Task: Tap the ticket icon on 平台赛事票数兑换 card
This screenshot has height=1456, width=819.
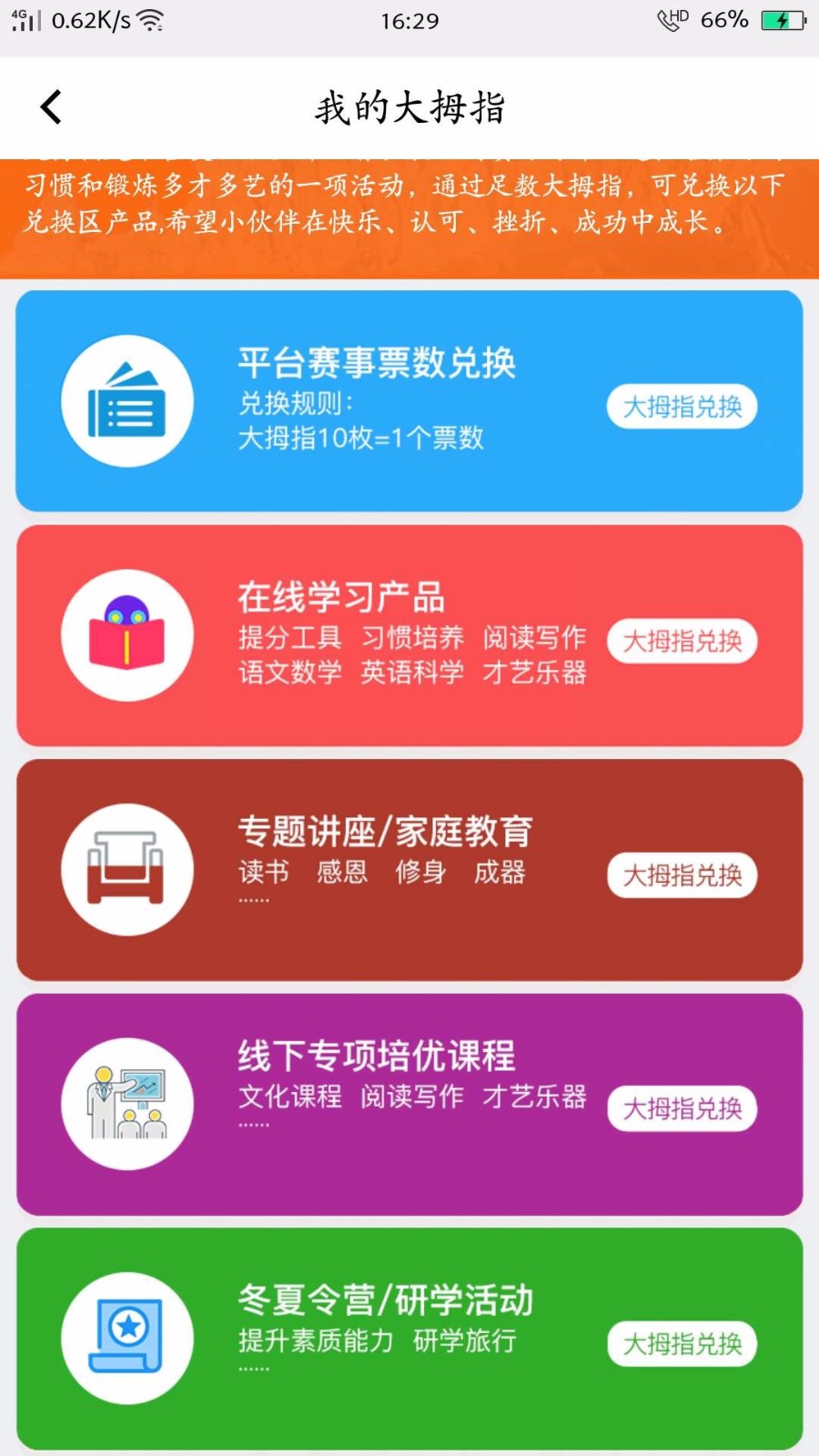Action: (127, 400)
